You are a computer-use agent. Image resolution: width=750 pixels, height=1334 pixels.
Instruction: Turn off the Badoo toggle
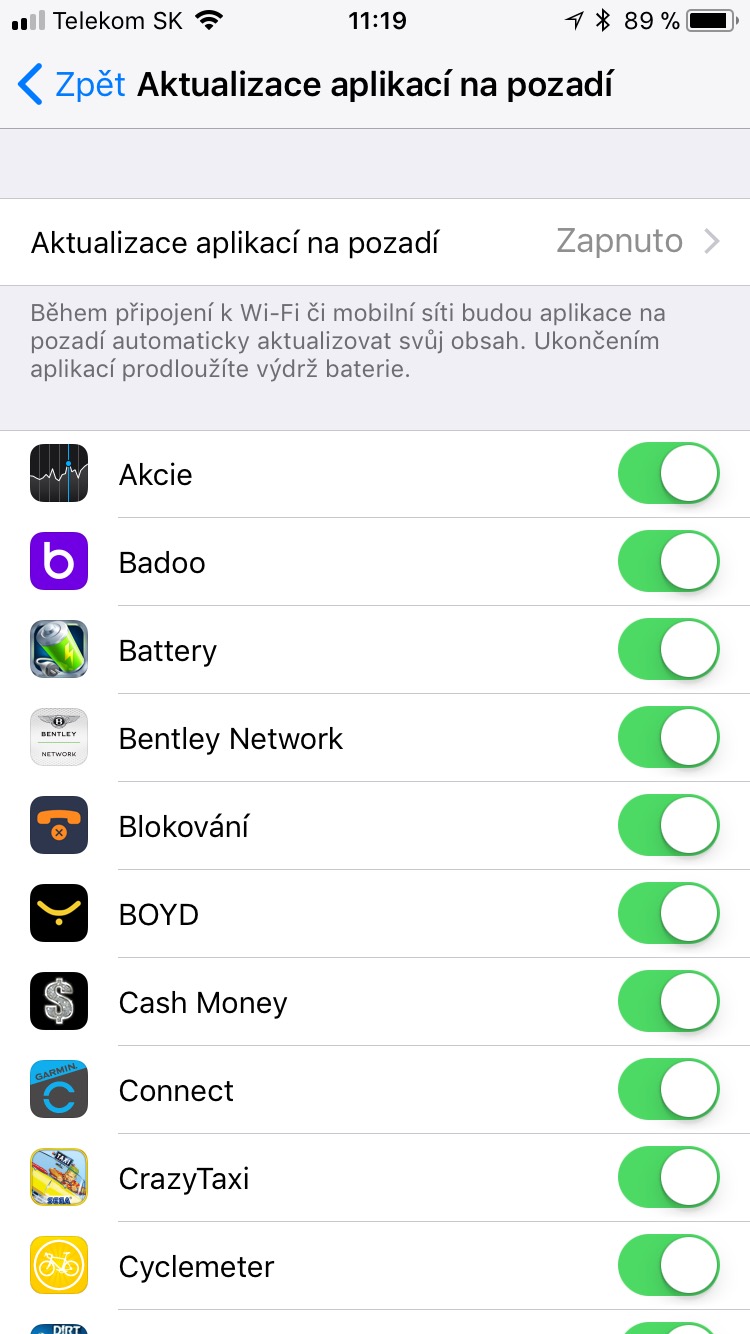(x=668, y=561)
